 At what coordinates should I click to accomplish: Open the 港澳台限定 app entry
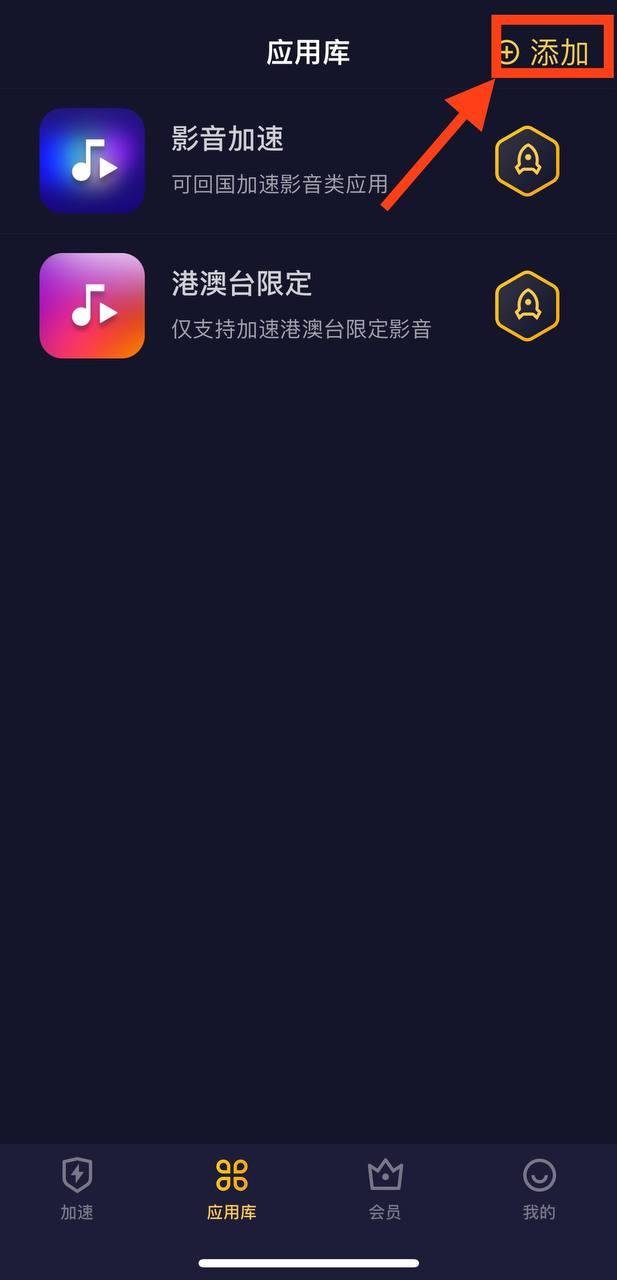(240, 305)
